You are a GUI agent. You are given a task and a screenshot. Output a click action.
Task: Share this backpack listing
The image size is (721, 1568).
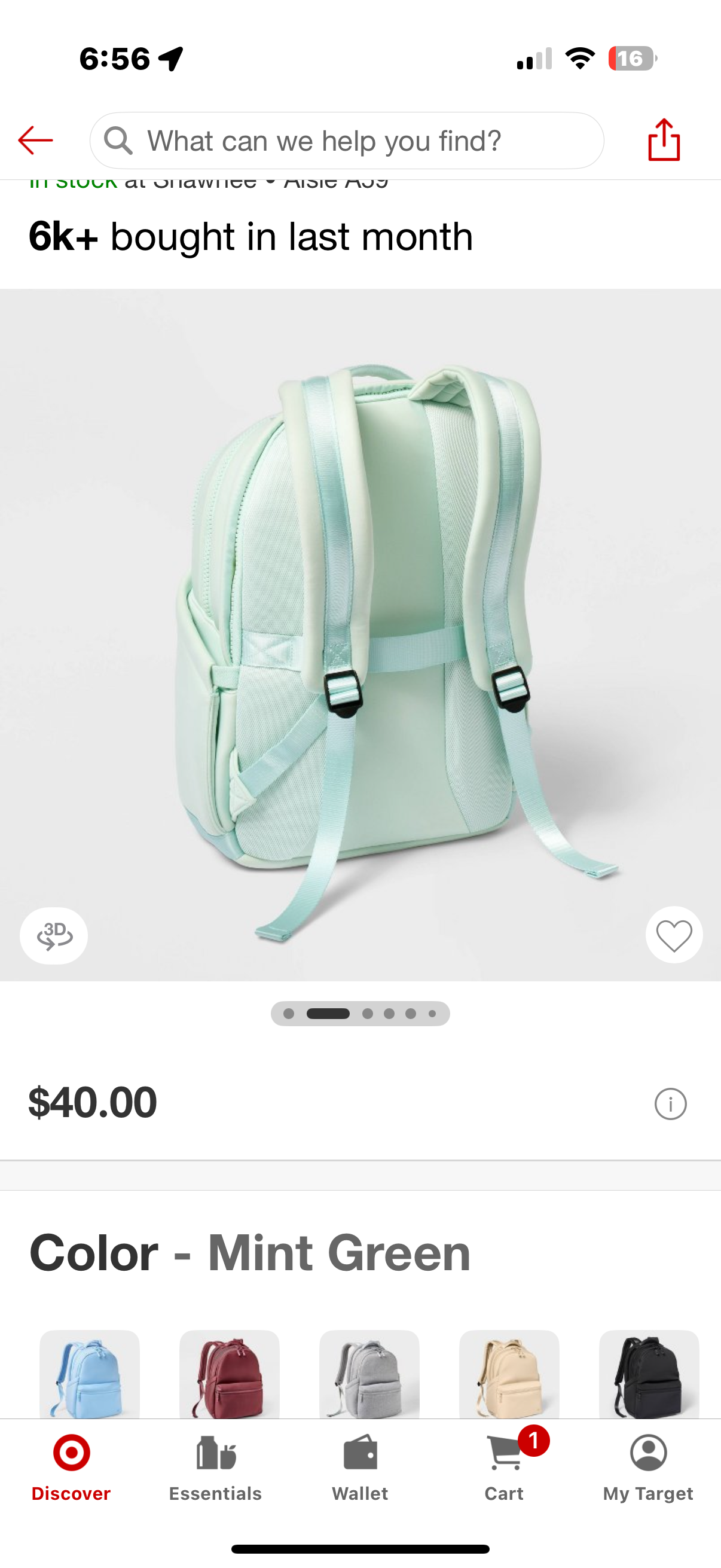click(663, 140)
